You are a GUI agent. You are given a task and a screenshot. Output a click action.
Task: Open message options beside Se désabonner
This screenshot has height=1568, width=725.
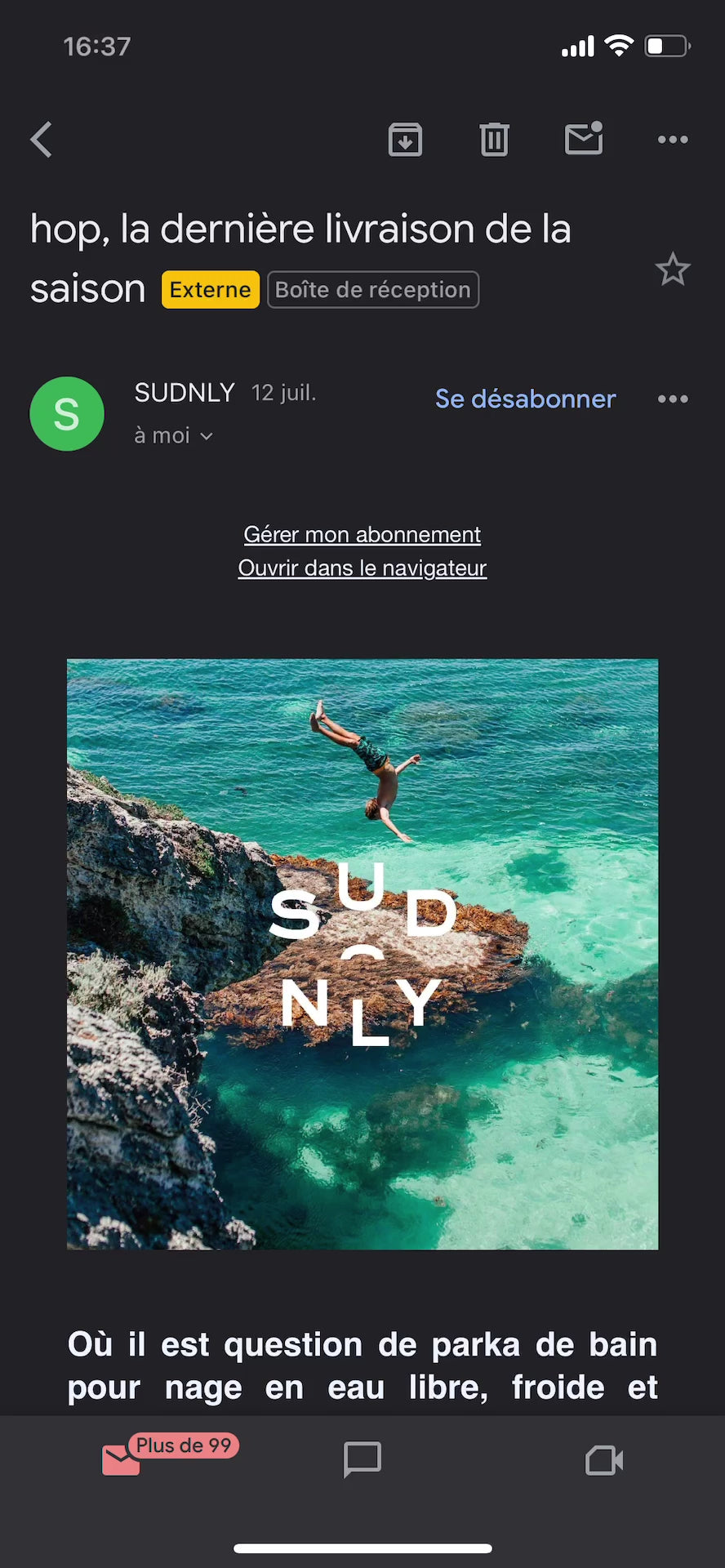coord(673,399)
